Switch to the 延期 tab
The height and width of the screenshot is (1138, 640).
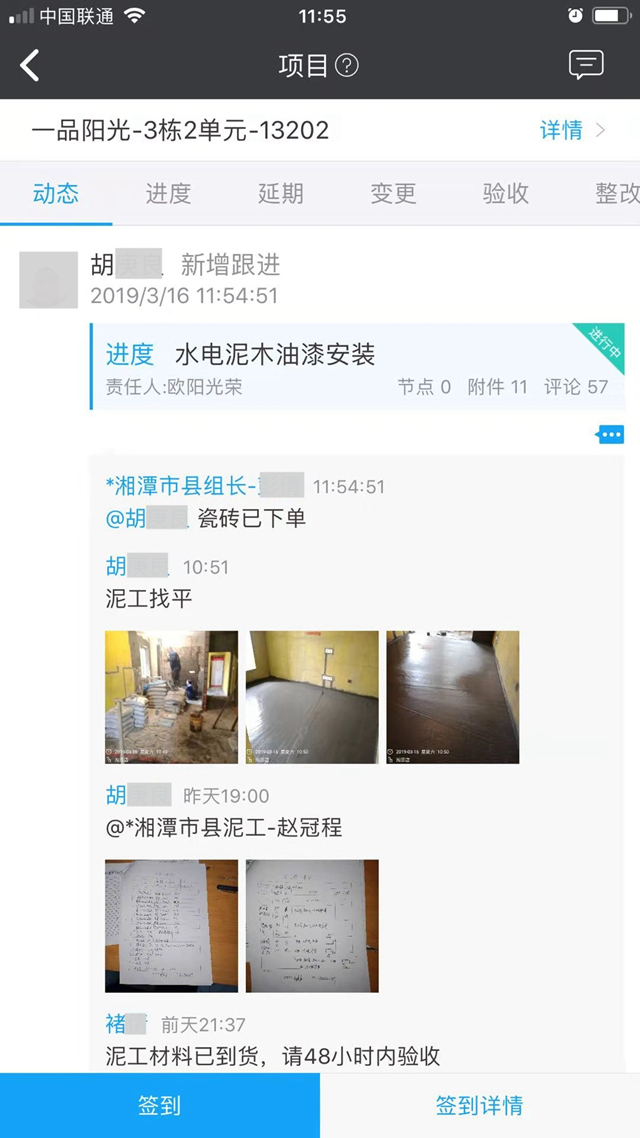pos(280,193)
